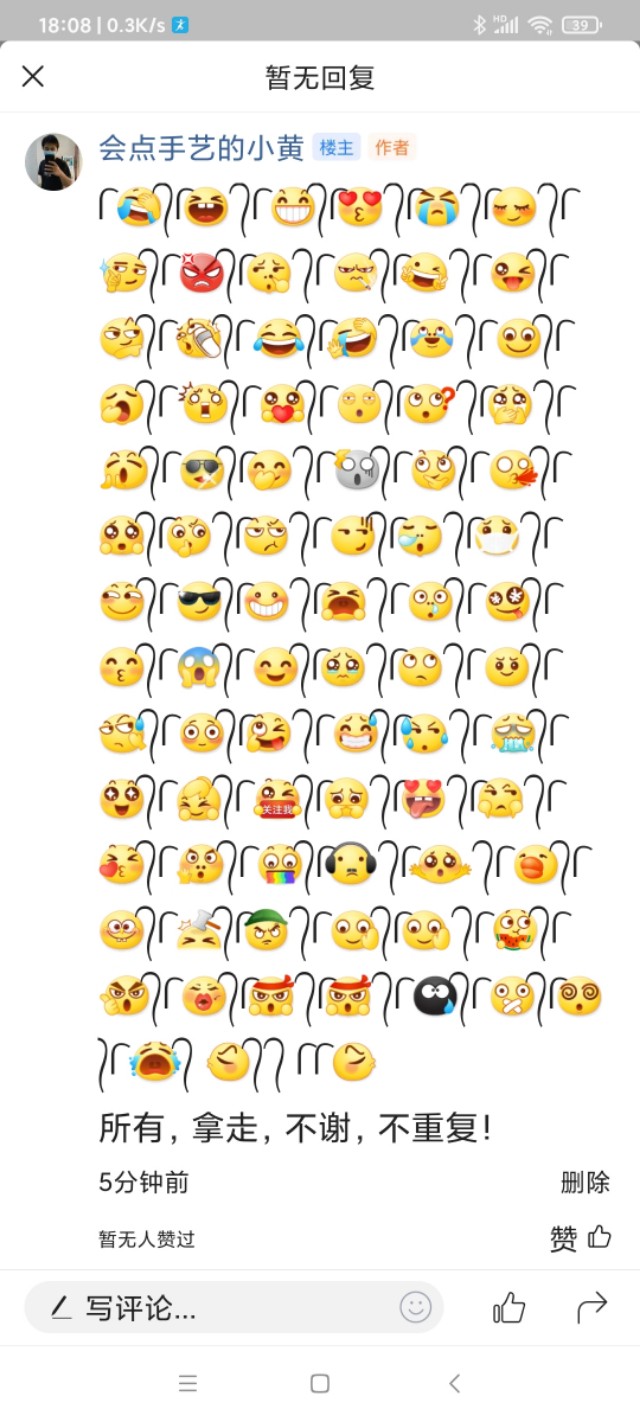The image size is (640, 1422).
Task: Open 会点手艺的小黄's avatar
Action: 53,161
